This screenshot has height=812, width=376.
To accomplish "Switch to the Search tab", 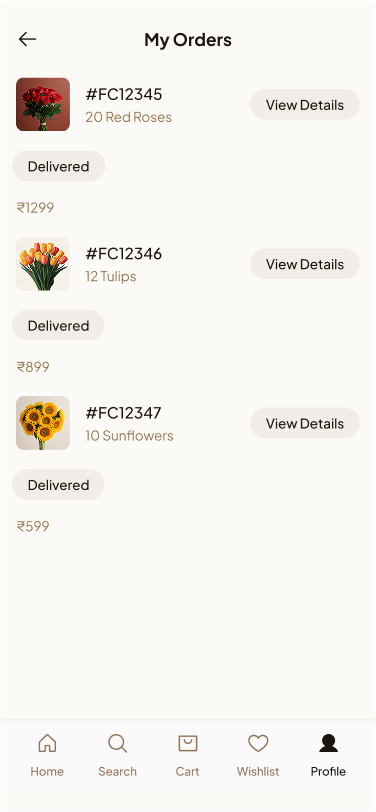I will point(118,755).
